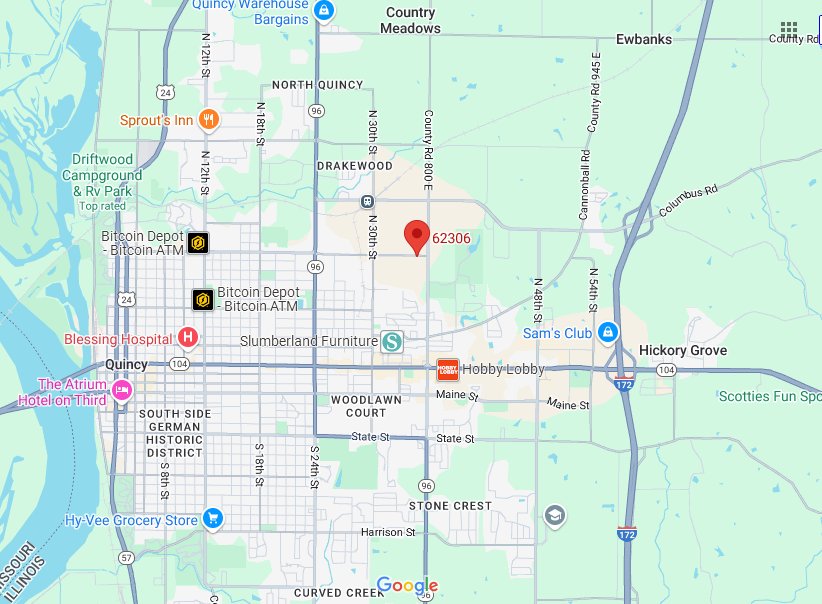Image resolution: width=822 pixels, height=604 pixels.
Task: Select Driftwood Campground & Rv Park
Action: pyautogui.click(x=103, y=175)
